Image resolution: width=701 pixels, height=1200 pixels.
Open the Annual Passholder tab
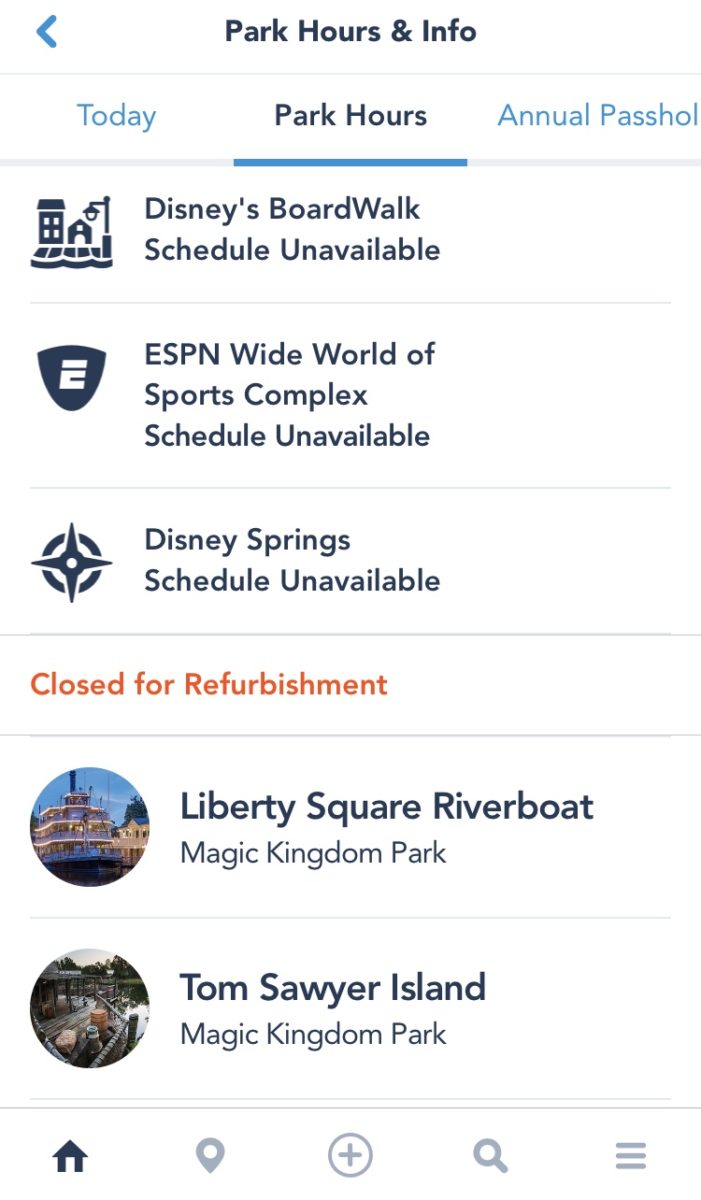(597, 116)
